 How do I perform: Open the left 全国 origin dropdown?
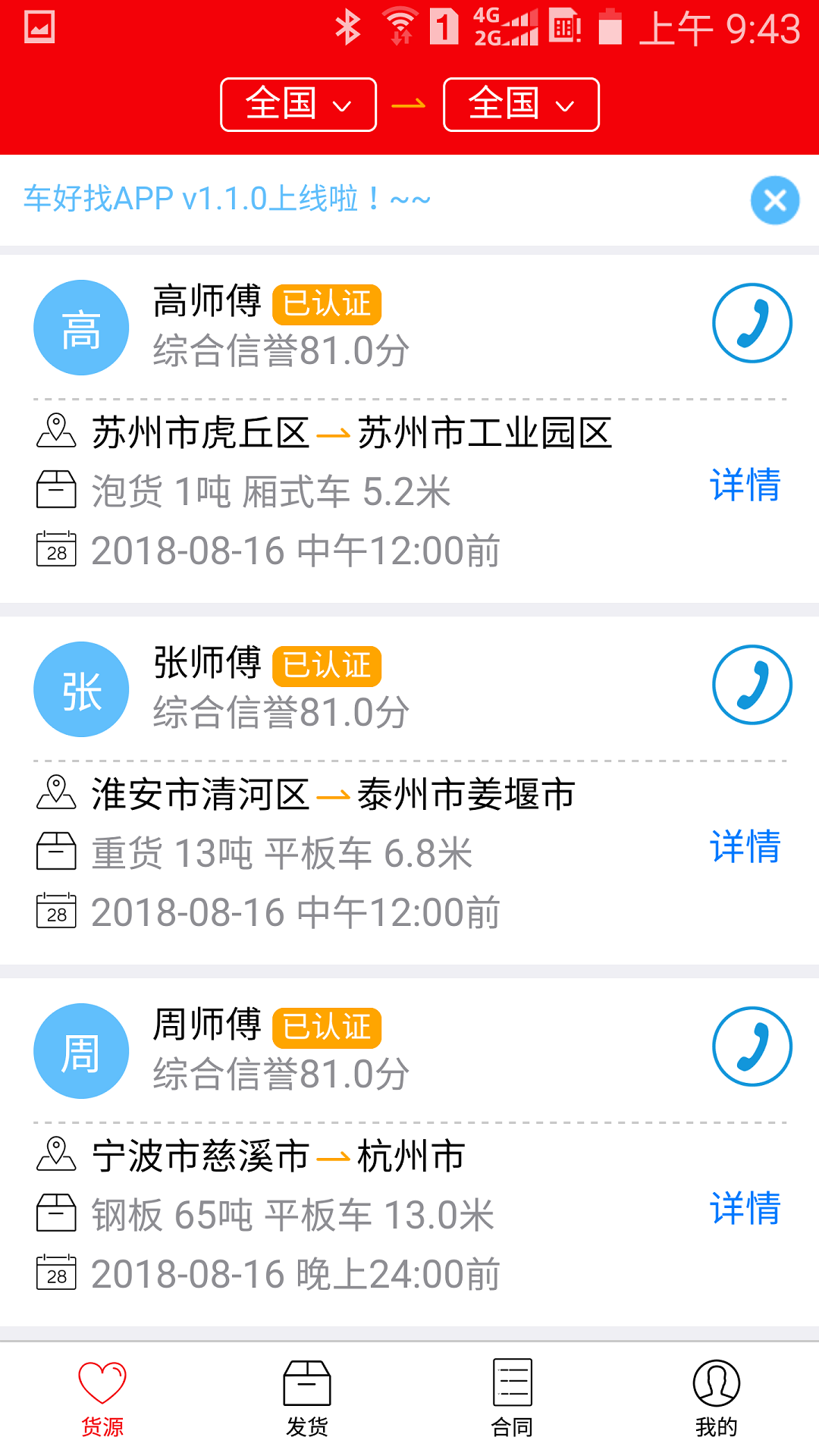[297, 104]
